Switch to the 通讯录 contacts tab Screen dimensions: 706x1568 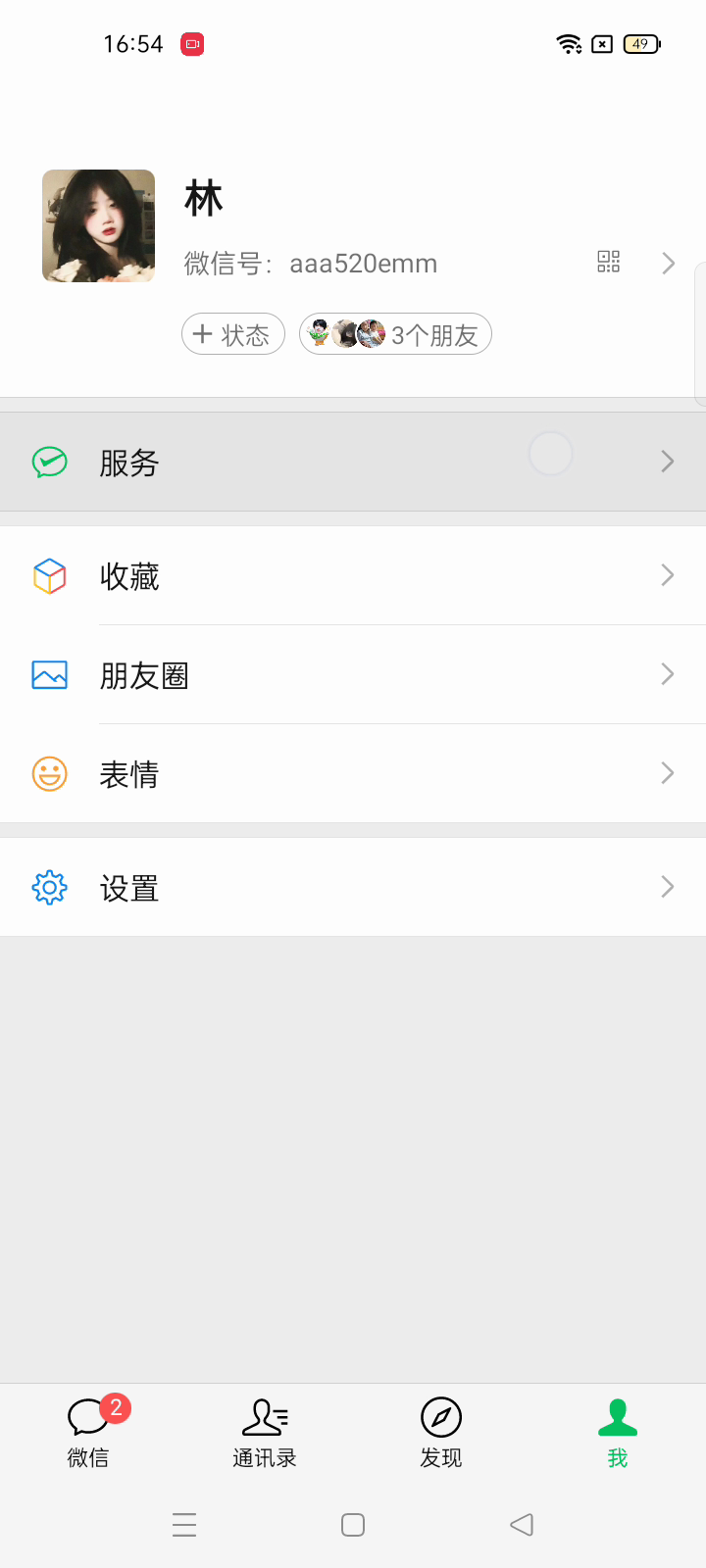[x=265, y=1432]
